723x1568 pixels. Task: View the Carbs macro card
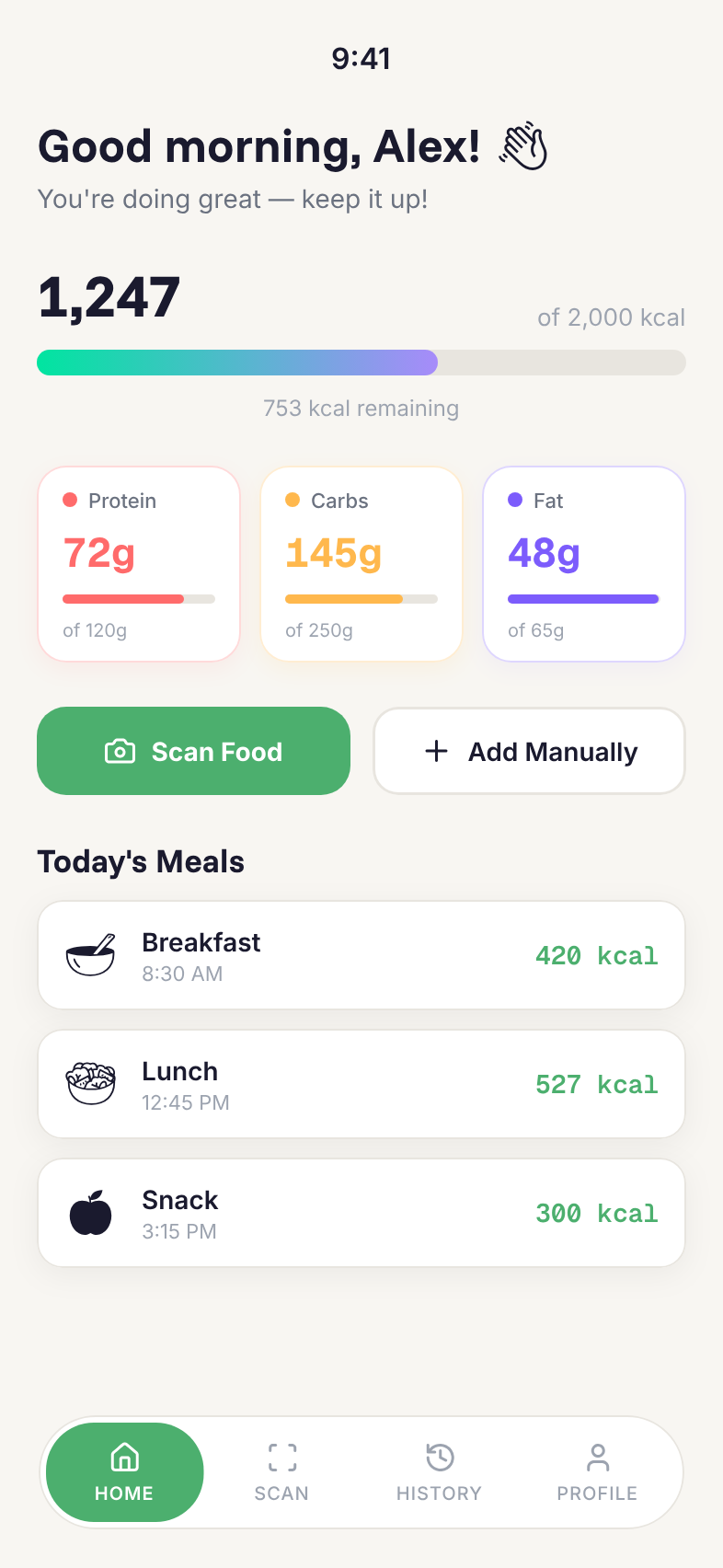tap(361, 563)
